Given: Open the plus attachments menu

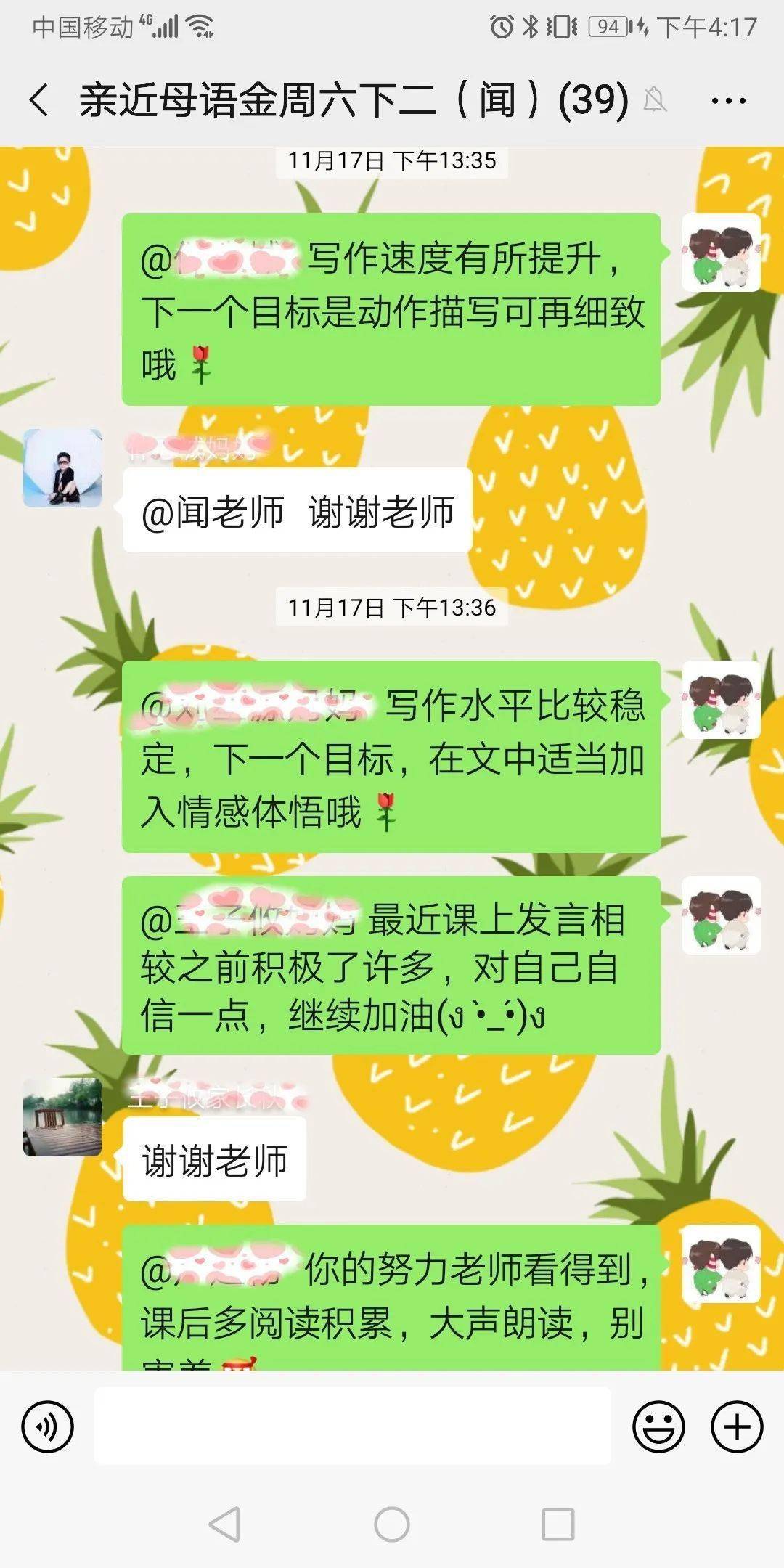Looking at the screenshot, I should point(736,1426).
